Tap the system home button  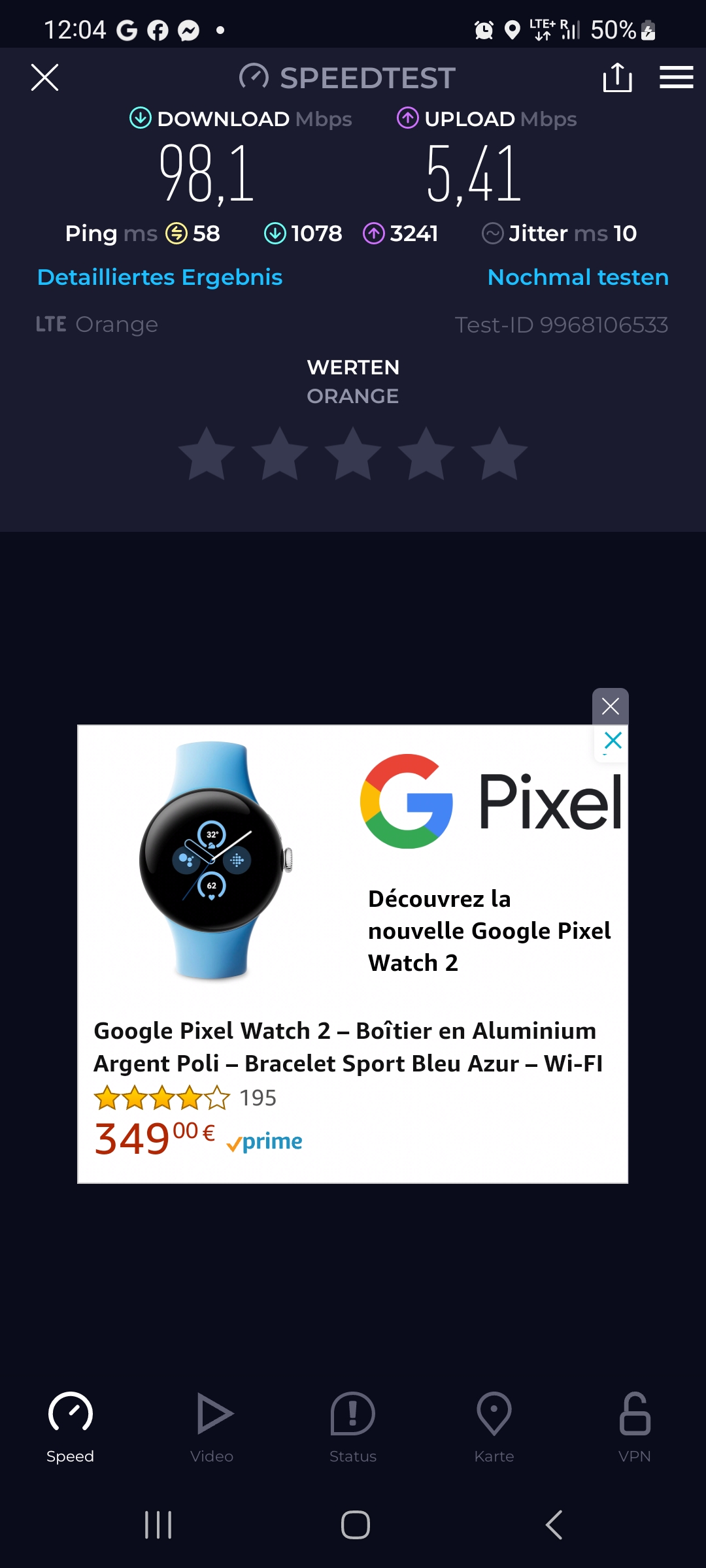(356, 1526)
